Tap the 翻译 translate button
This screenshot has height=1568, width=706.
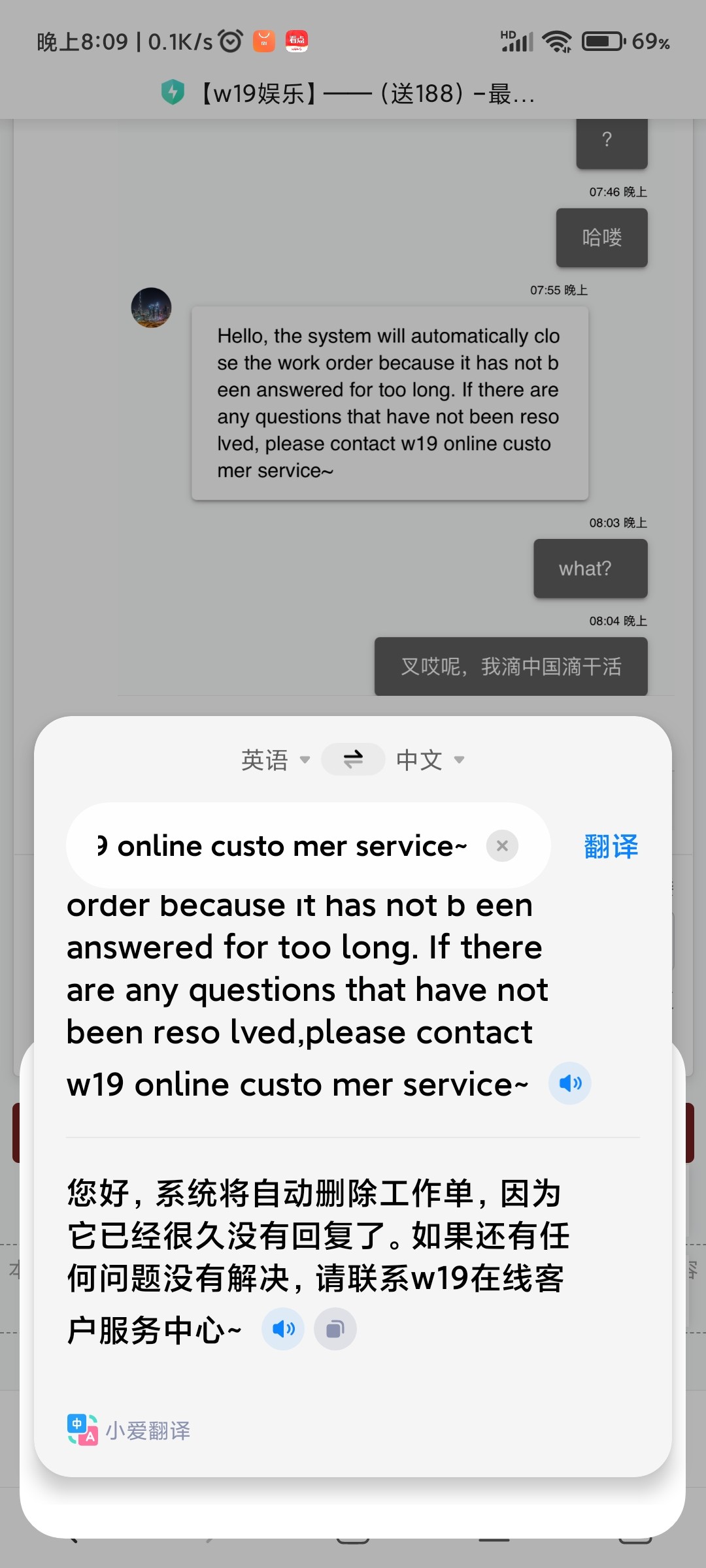click(x=611, y=846)
